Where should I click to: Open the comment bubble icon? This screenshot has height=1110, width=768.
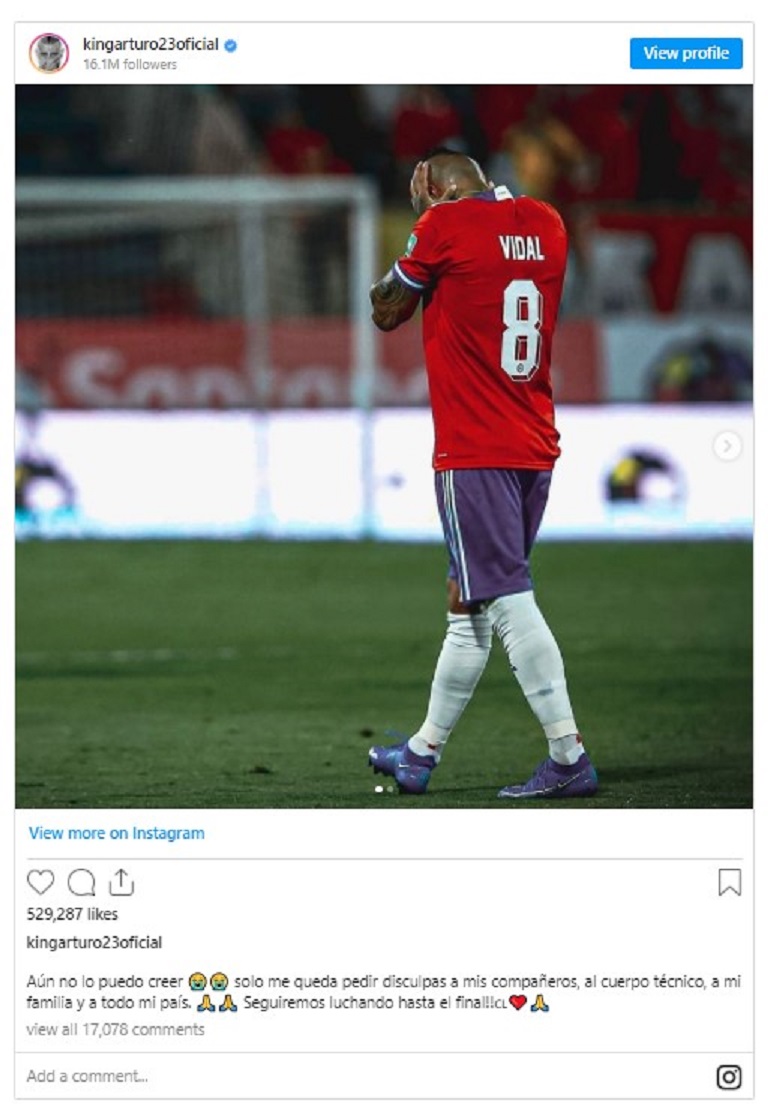click(x=81, y=882)
